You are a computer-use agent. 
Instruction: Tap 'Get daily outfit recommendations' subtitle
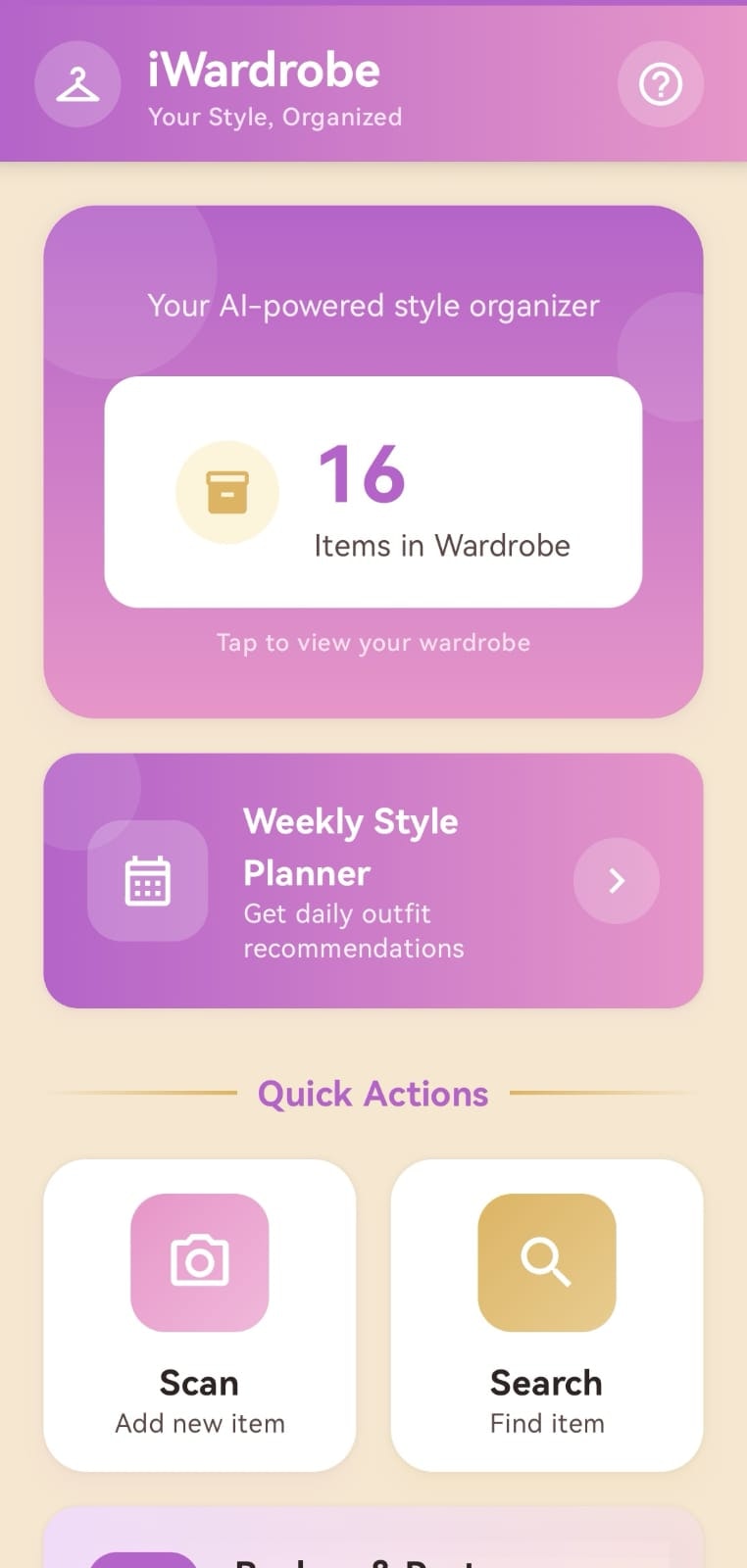[x=353, y=930]
